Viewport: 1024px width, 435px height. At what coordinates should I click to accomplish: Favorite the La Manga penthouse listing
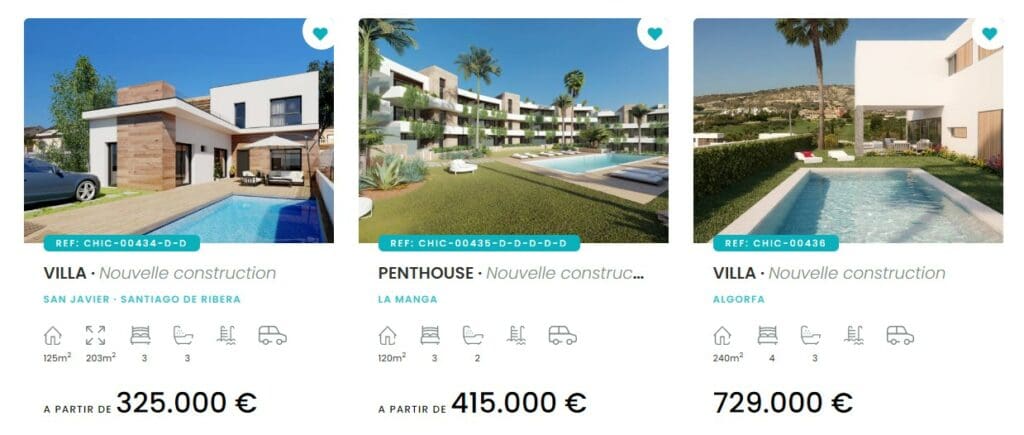653,33
